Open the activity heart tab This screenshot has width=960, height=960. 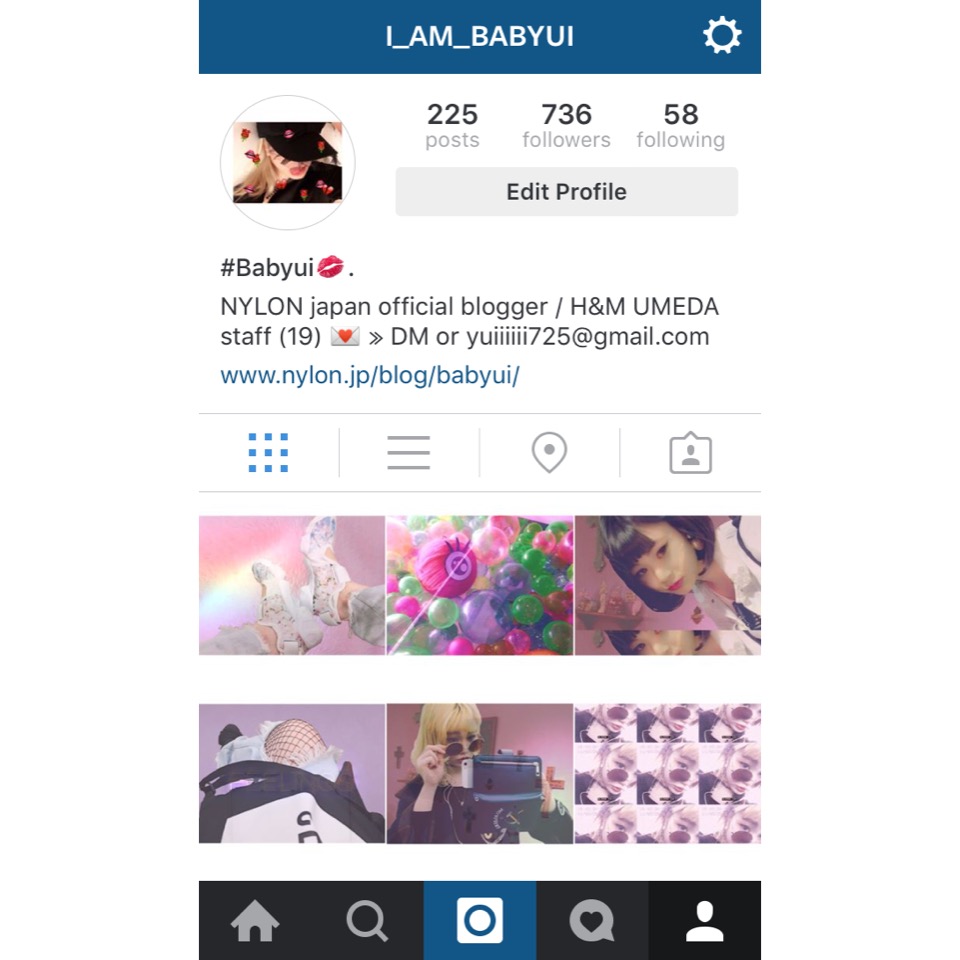click(x=592, y=921)
